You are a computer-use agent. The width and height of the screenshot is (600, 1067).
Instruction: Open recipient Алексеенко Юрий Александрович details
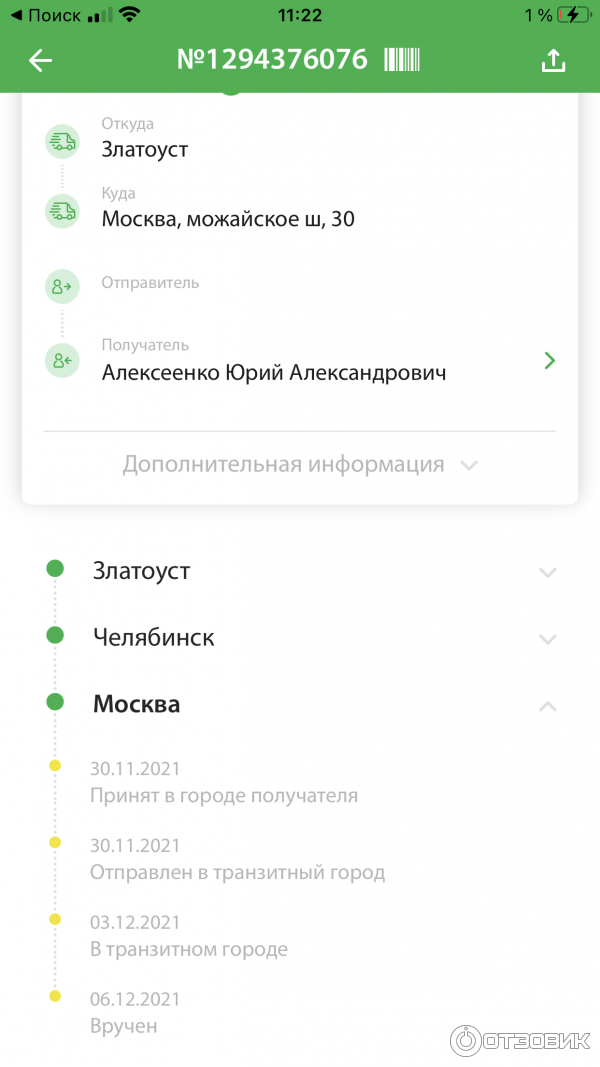pos(548,361)
